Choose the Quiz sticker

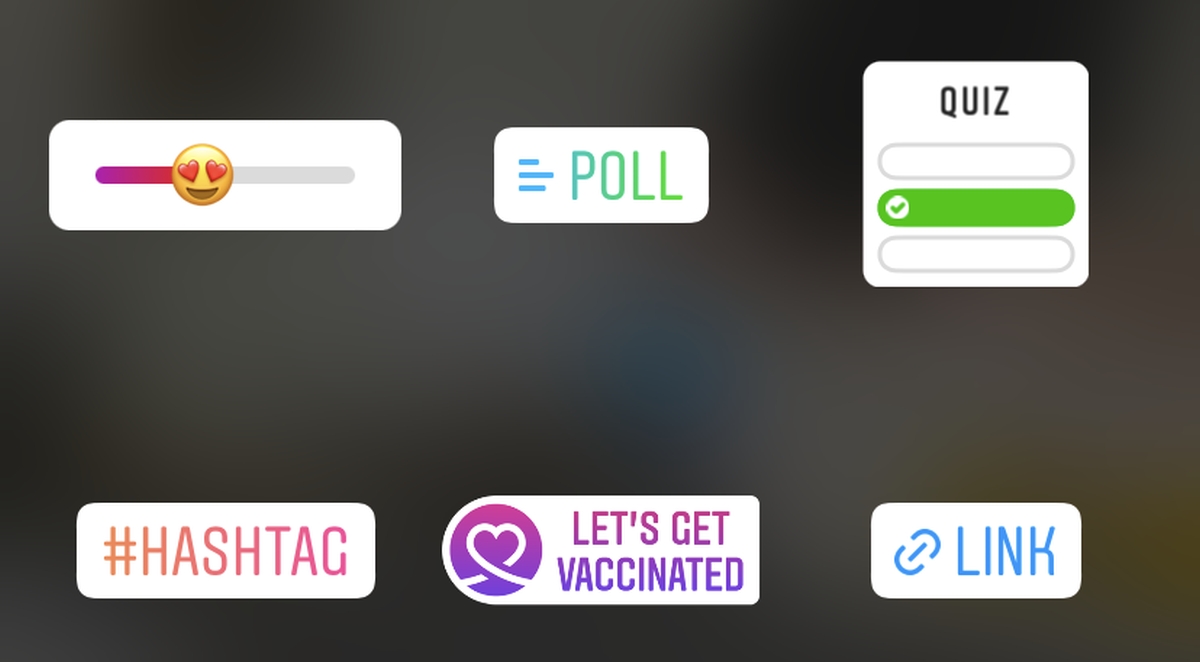pos(975,175)
